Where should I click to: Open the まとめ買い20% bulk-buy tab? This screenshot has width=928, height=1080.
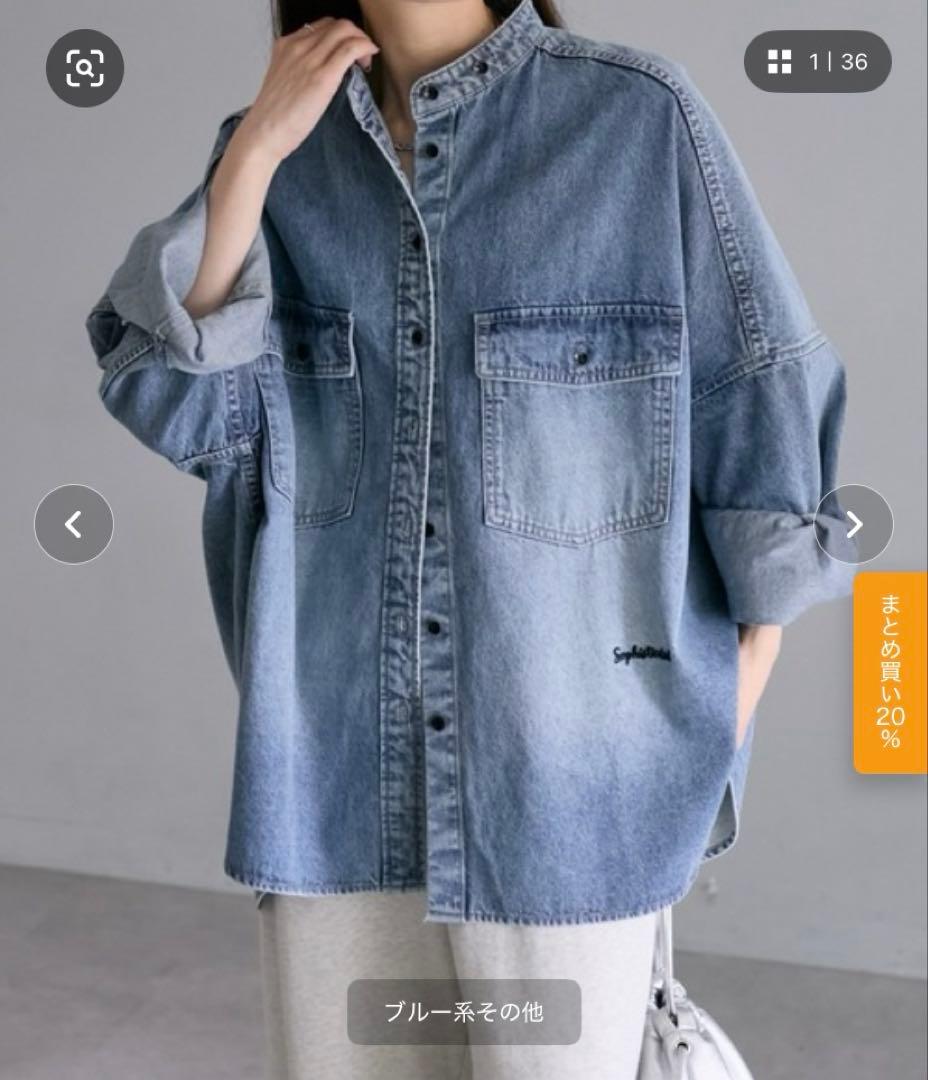coord(890,672)
